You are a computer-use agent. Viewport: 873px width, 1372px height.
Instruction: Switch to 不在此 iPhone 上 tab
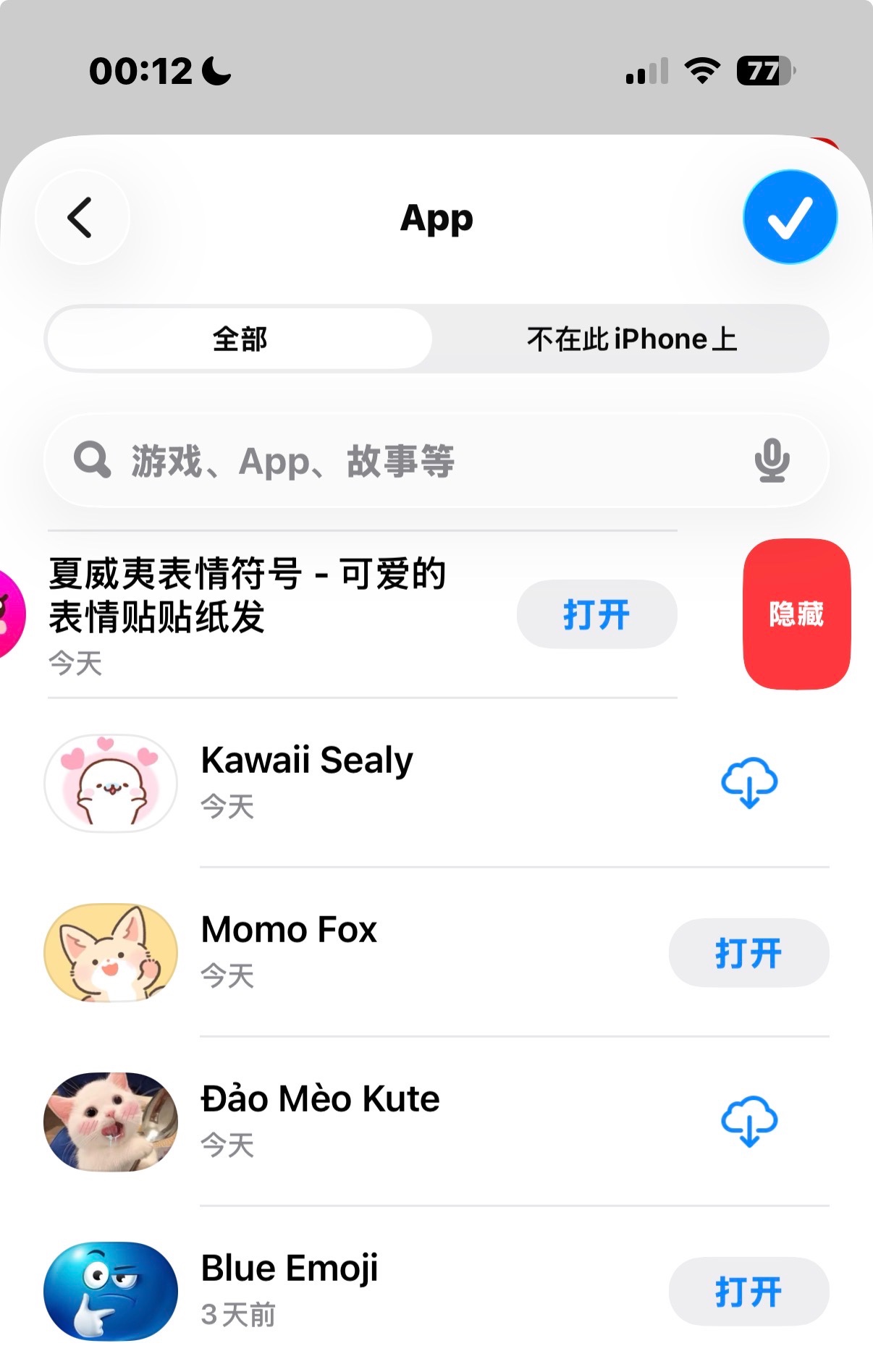click(x=631, y=339)
